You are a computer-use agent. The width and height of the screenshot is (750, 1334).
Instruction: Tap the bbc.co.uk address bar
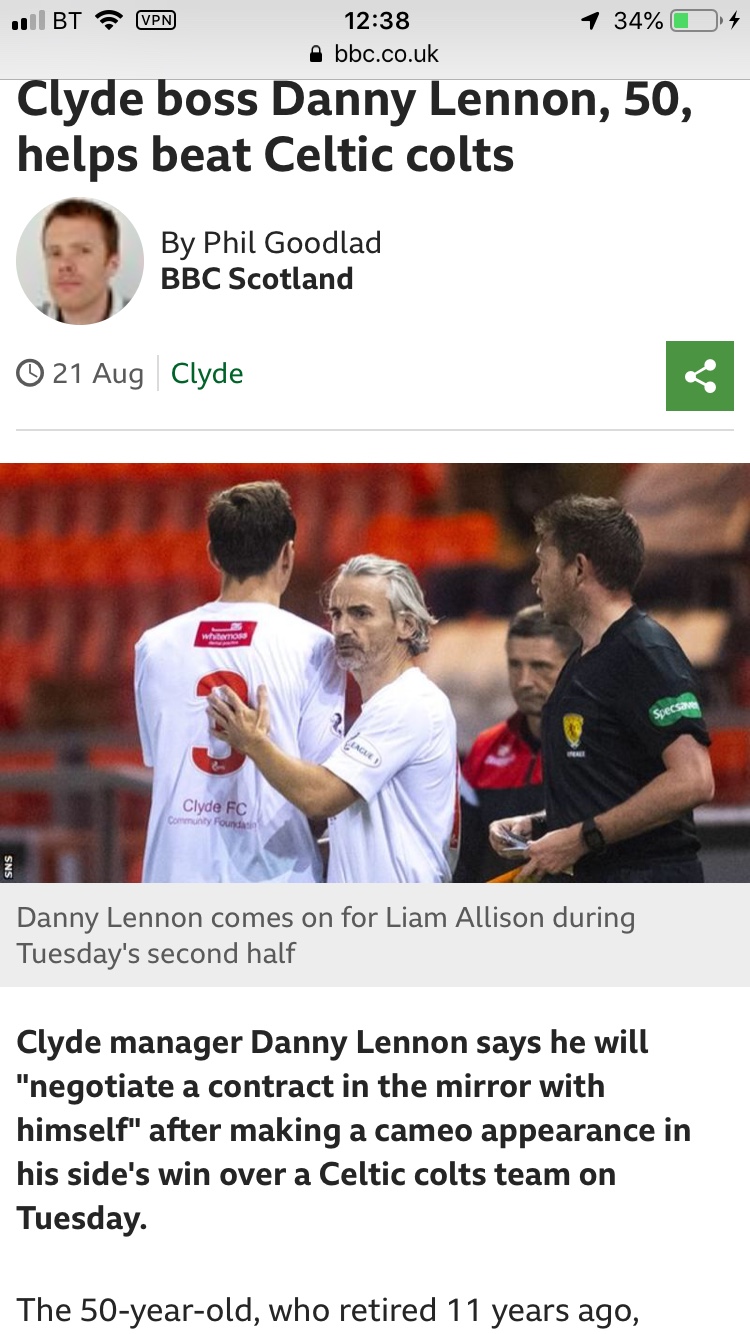point(375,54)
